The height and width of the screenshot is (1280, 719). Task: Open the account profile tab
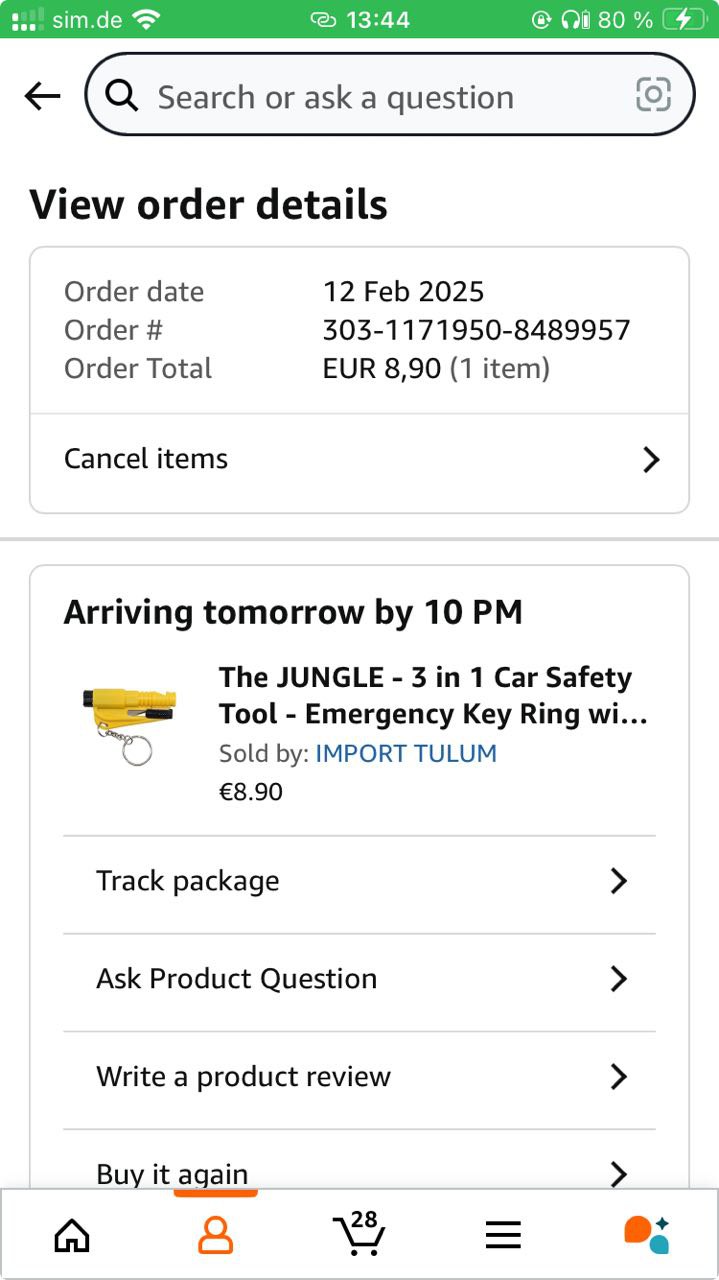point(215,1236)
